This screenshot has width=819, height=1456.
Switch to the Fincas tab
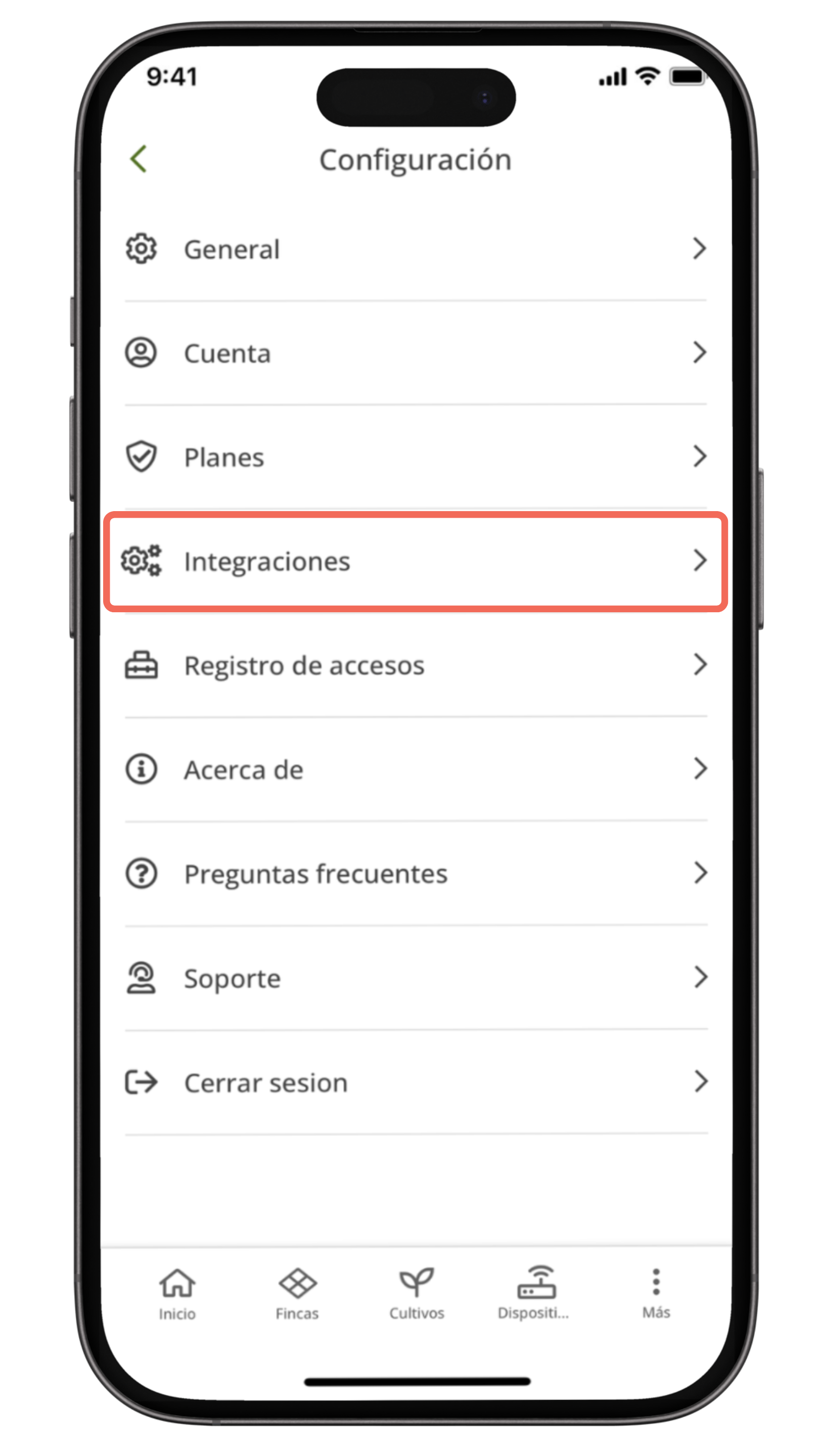coord(297,1293)
